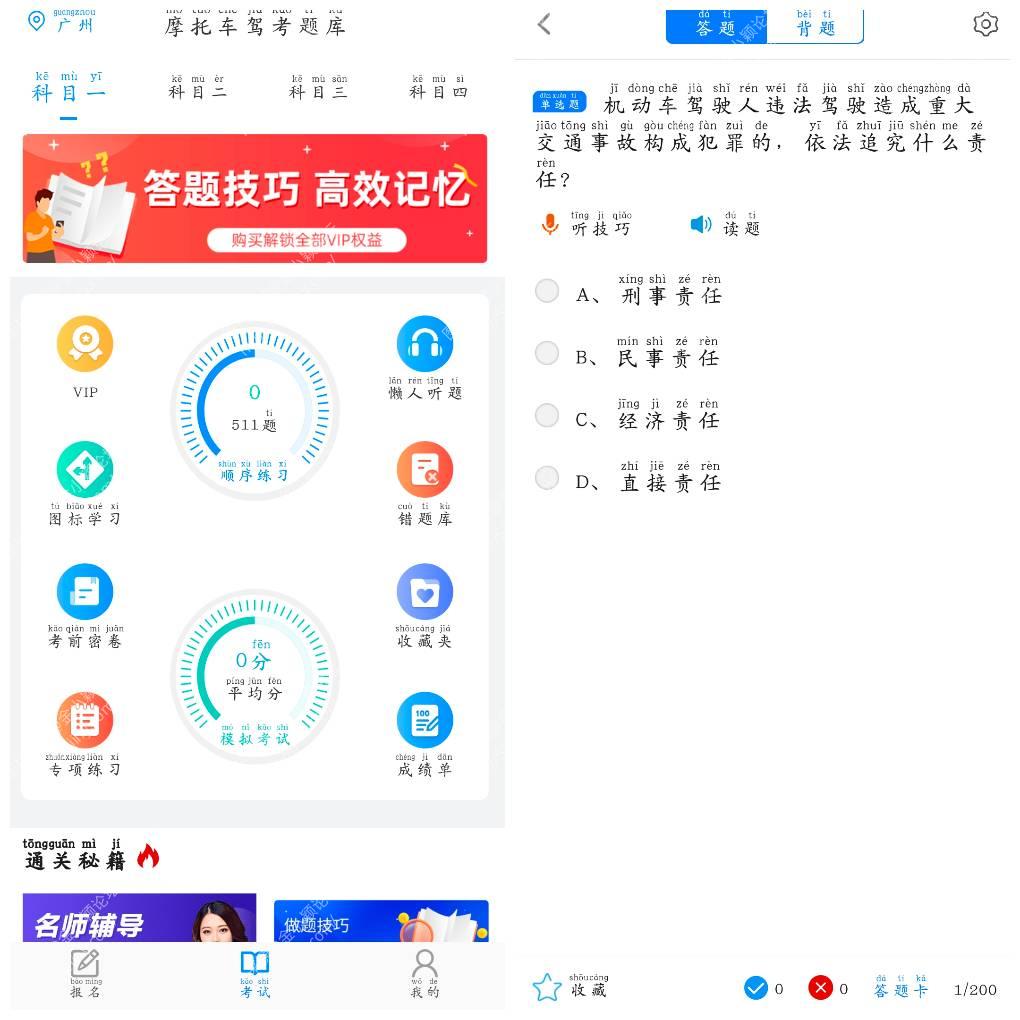Viewport: 1020px width, 1020px height.
Task: Select answer A 刑事责任
Action: (x=547, y=291)
